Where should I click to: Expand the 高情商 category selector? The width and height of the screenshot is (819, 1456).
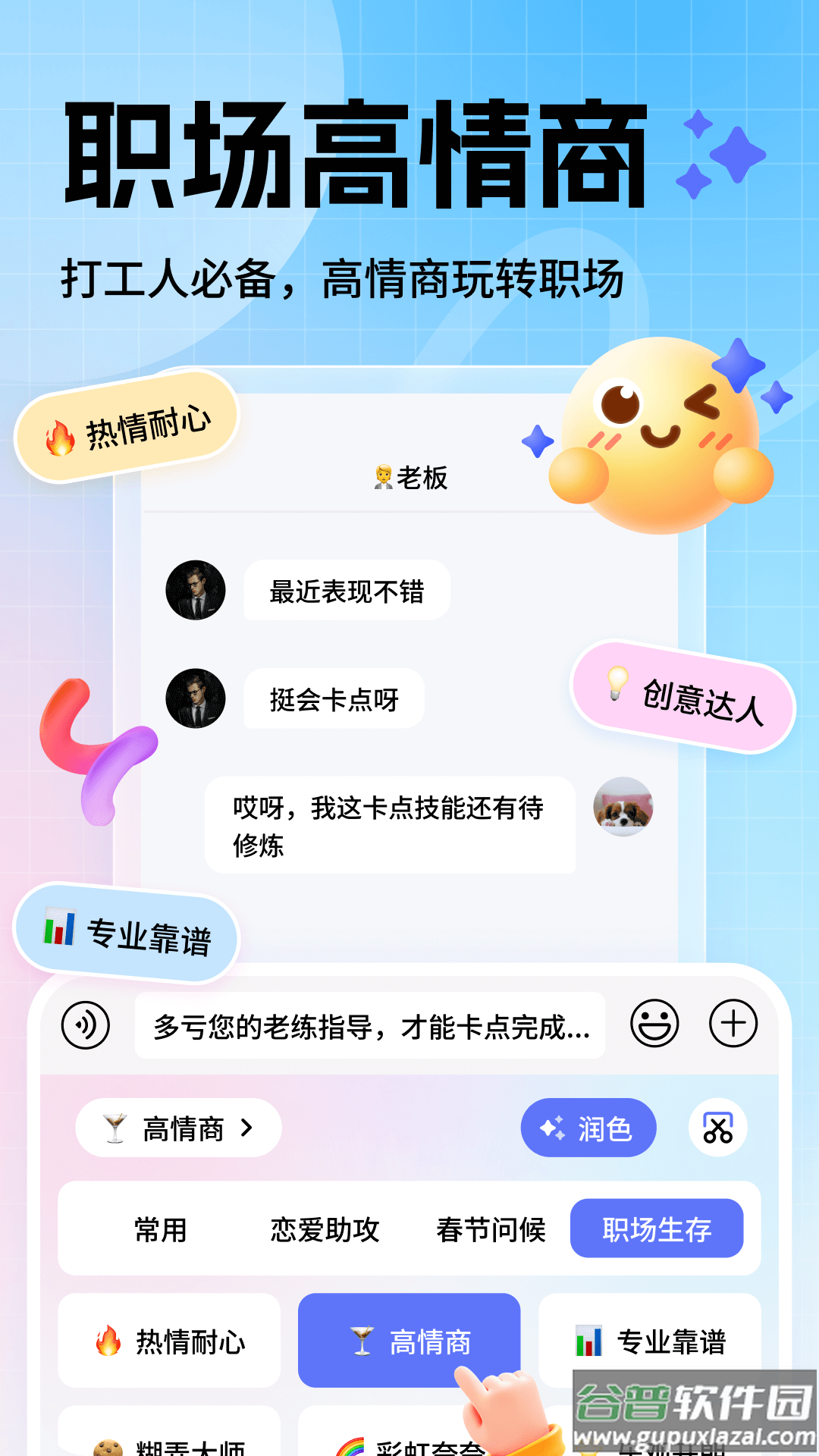(x=178, y=1128)
